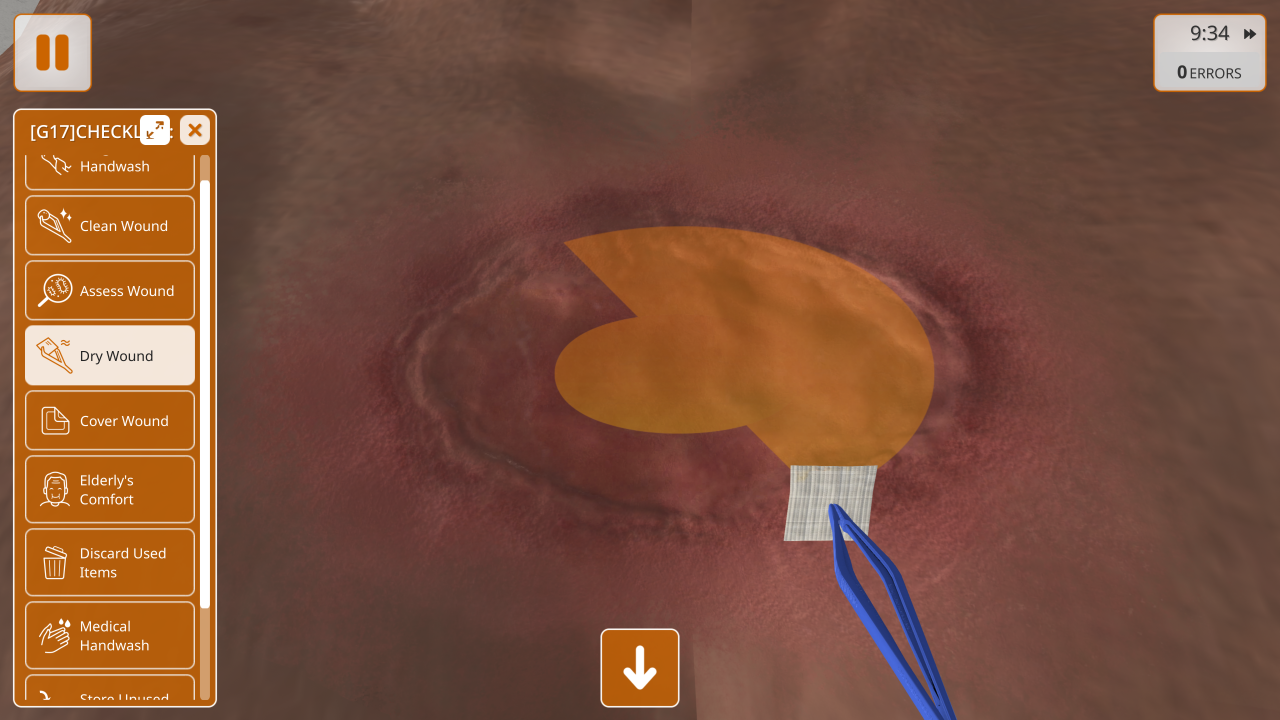1280x720 pixels.
Task: Fast-forward the timer
Action: pos(1250,34)
